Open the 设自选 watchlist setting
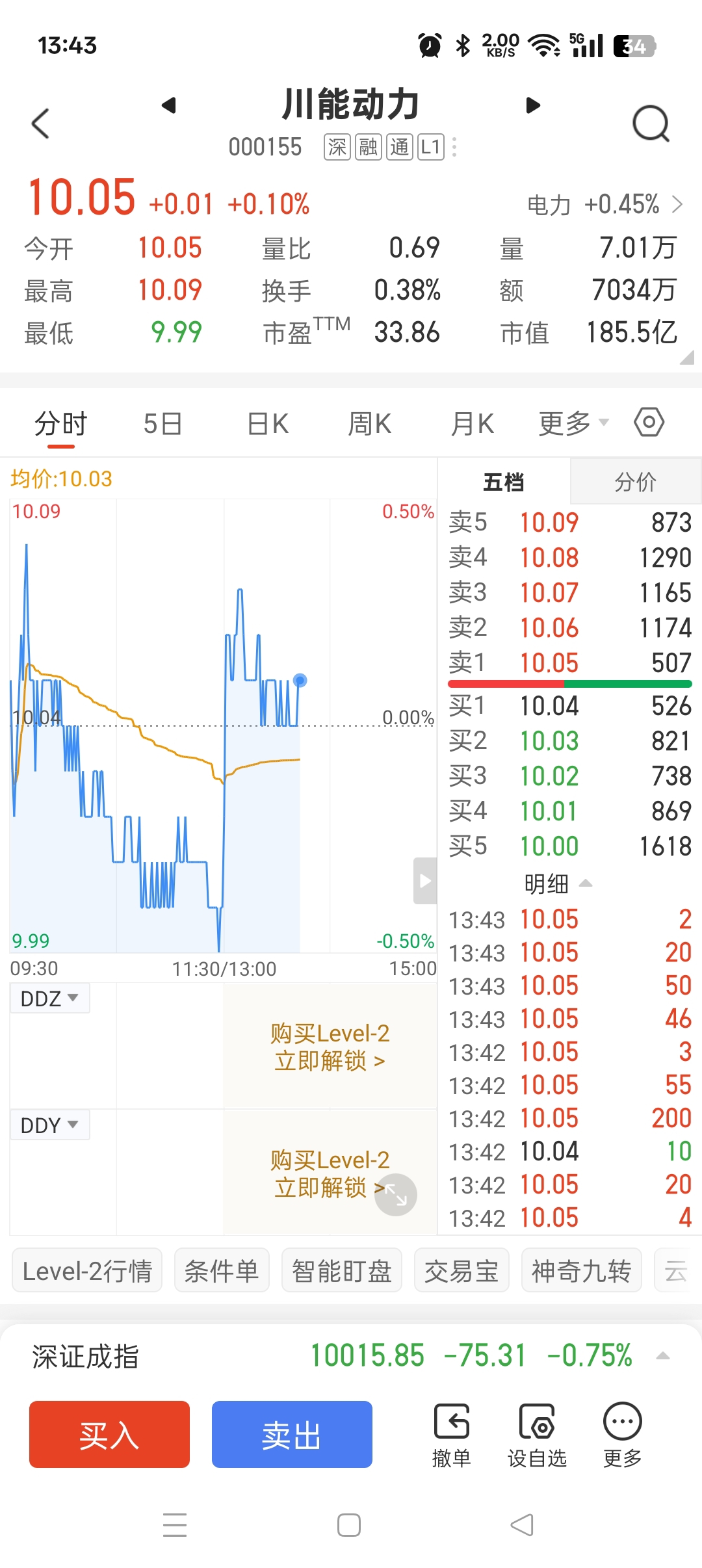 [x=537, y=1435]
